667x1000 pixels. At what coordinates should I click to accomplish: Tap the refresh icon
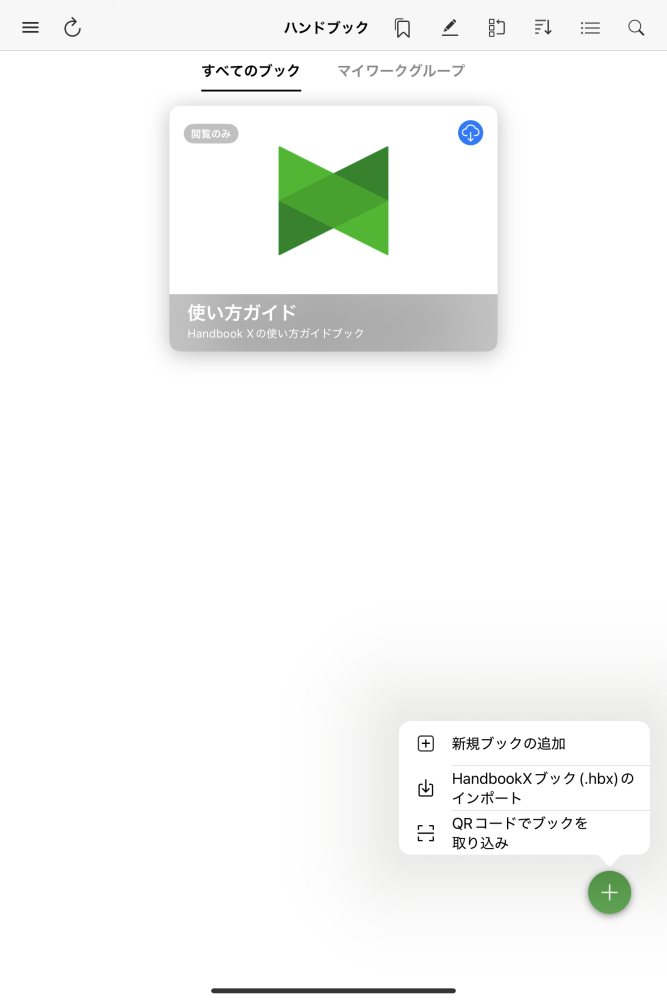pos(72,28)
